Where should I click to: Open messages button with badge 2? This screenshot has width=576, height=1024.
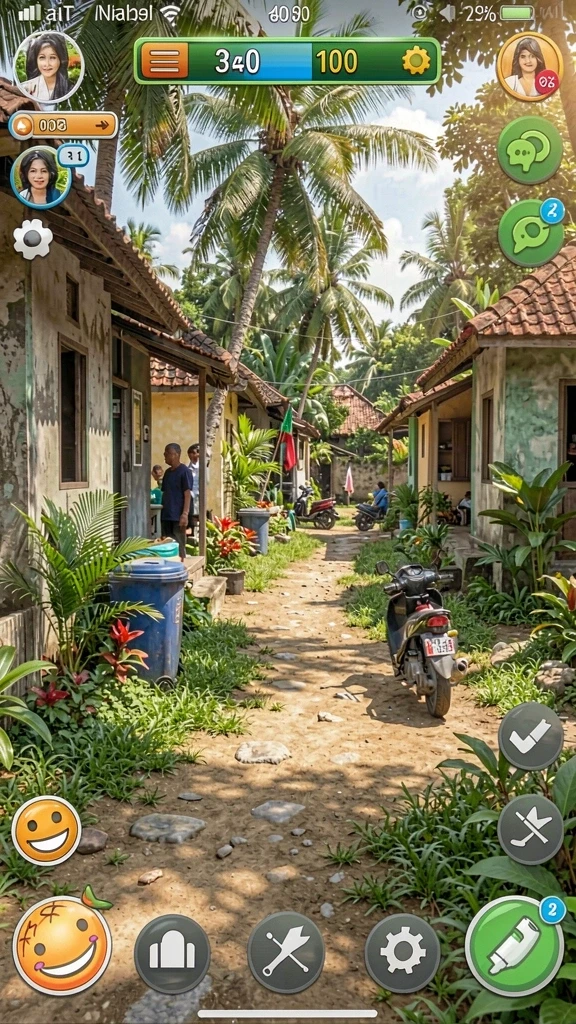(x=531, y=232)
